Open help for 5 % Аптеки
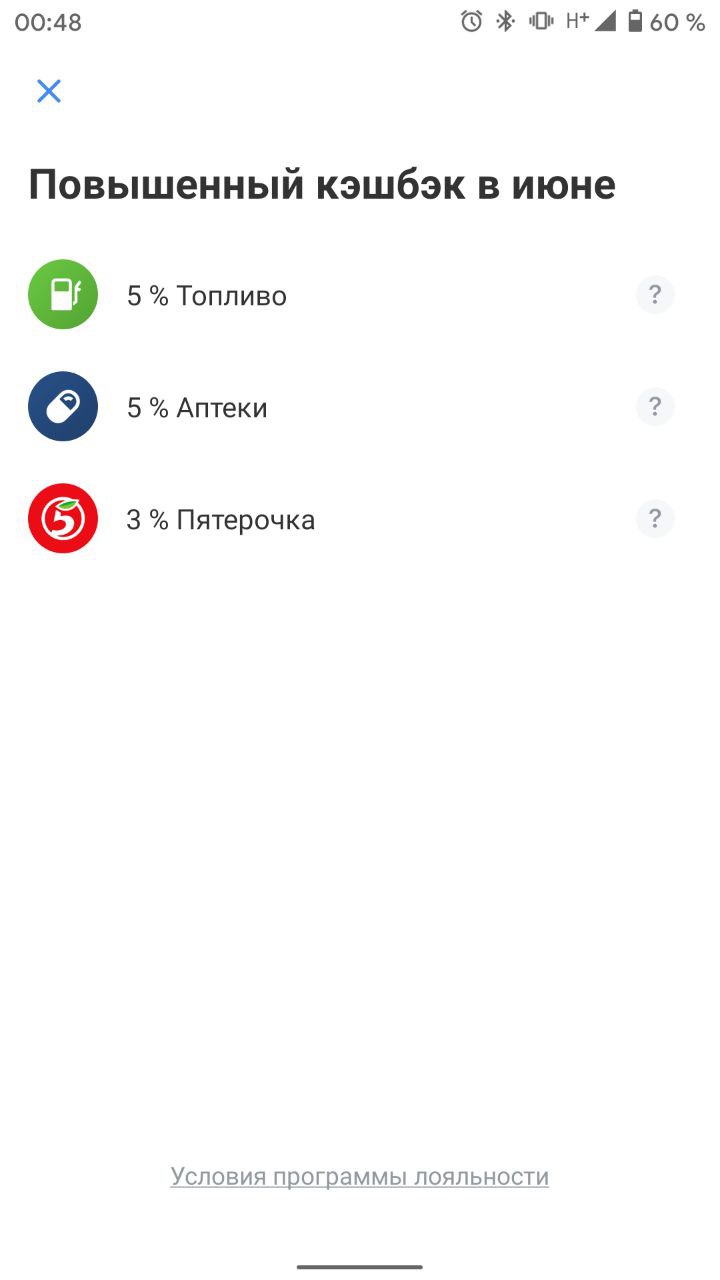The height and width of the screenshot is (1280, 720). click(x=655, y=407)
